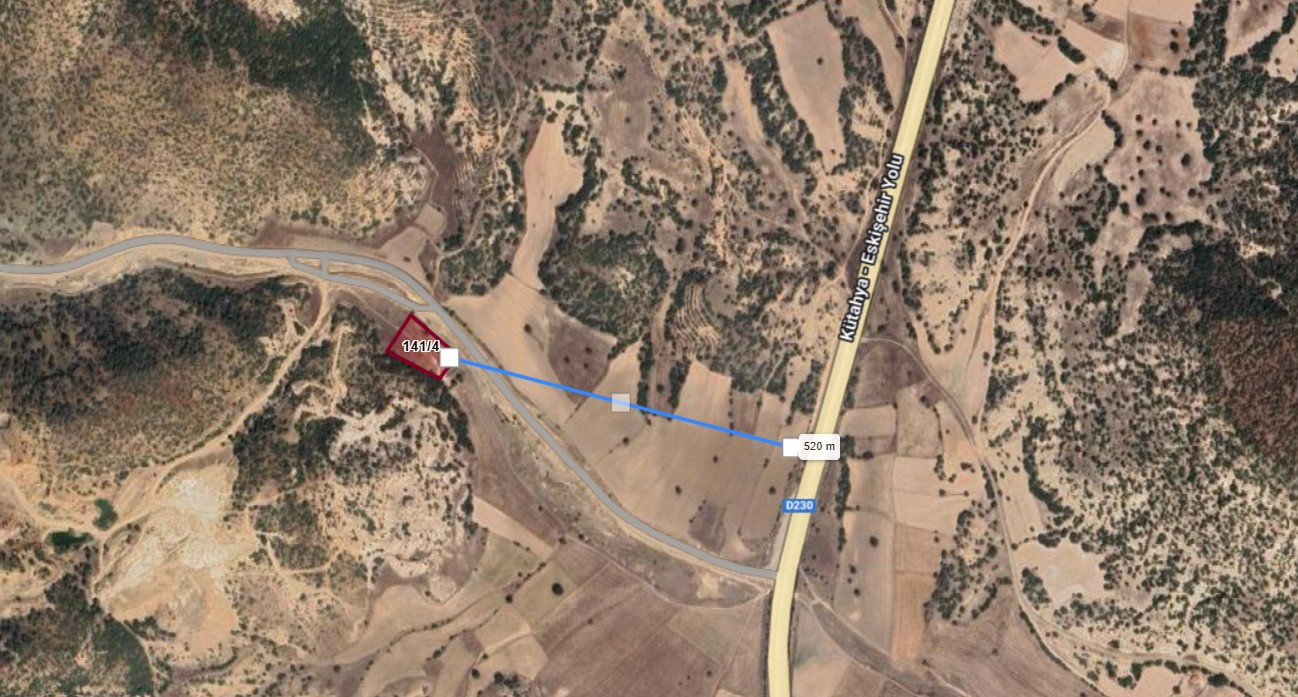Tap the midpoint handle on the blue line
Viewport: 1298px width, 697px height.
click(x=620, y=402)
